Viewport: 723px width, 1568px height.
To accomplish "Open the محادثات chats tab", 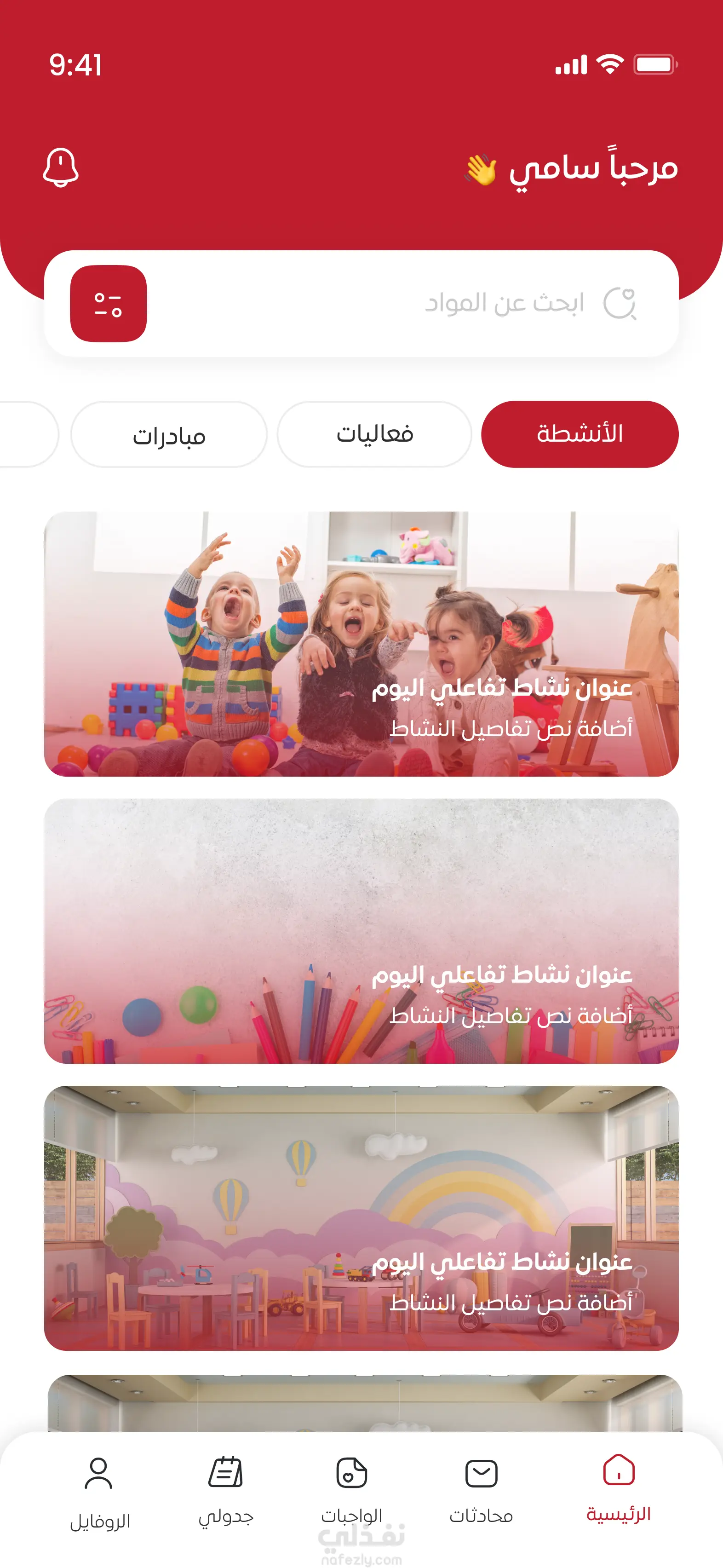I will point(481,1489).
